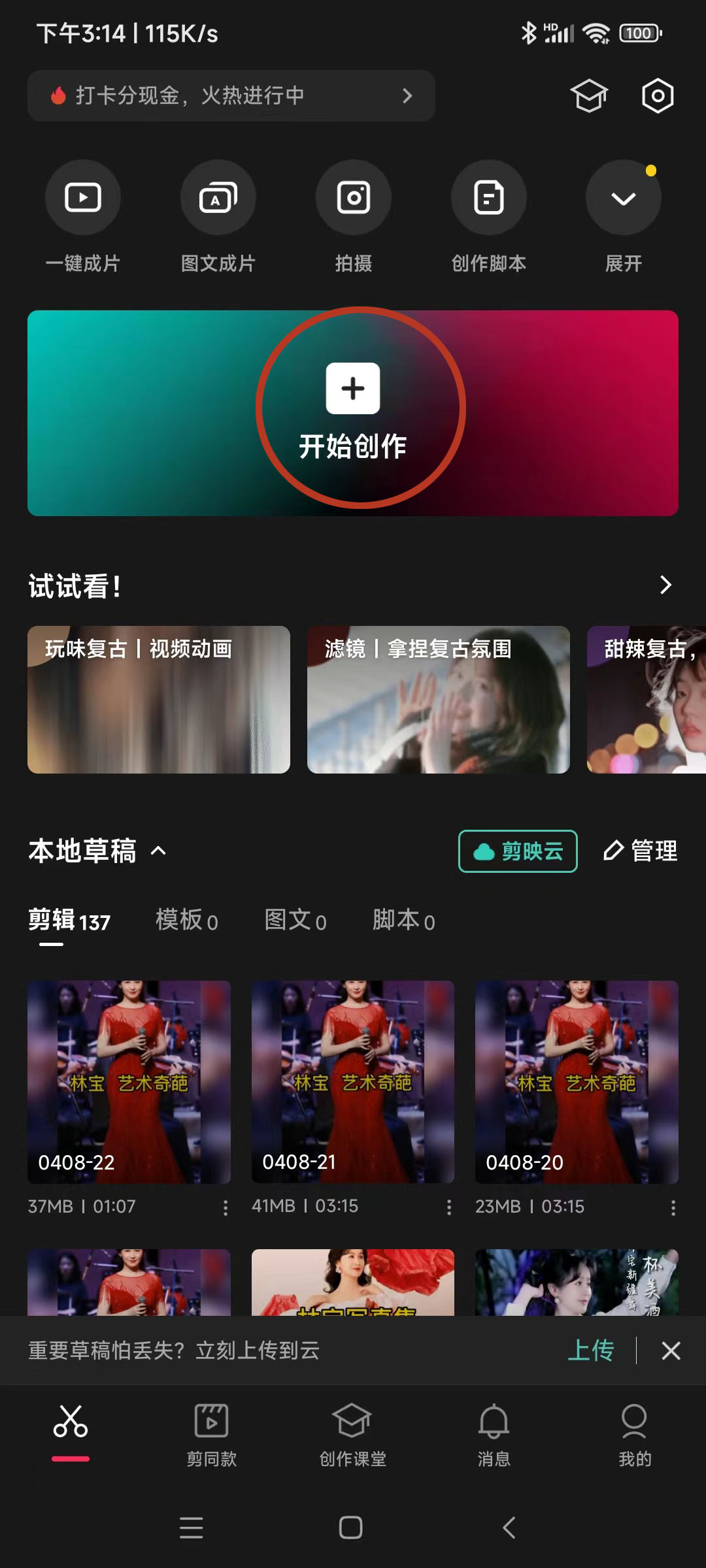The image size is (706, 1568).
Task: Open settings via the hexagon gear icon
Action: pos(656,95)
